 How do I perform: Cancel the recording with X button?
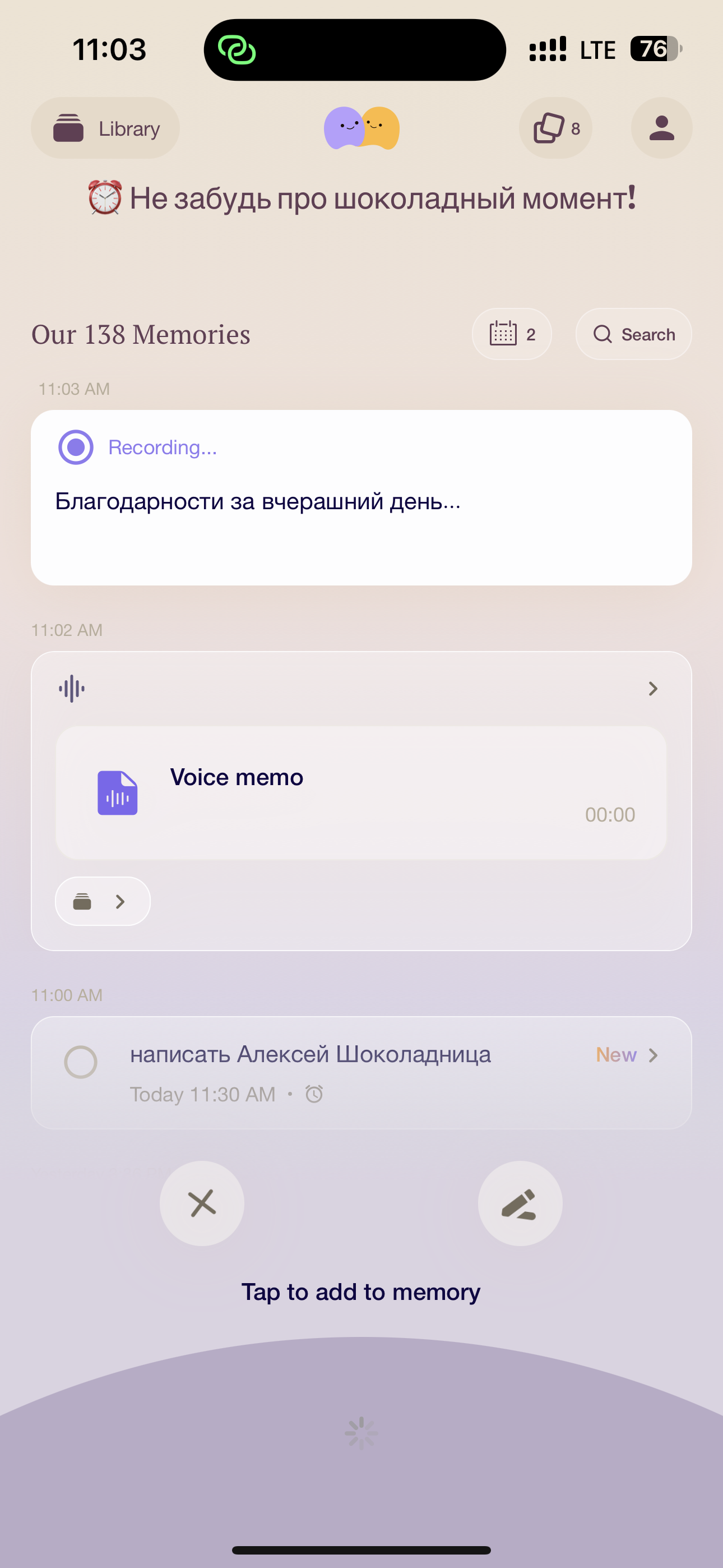pos(202,1203)
